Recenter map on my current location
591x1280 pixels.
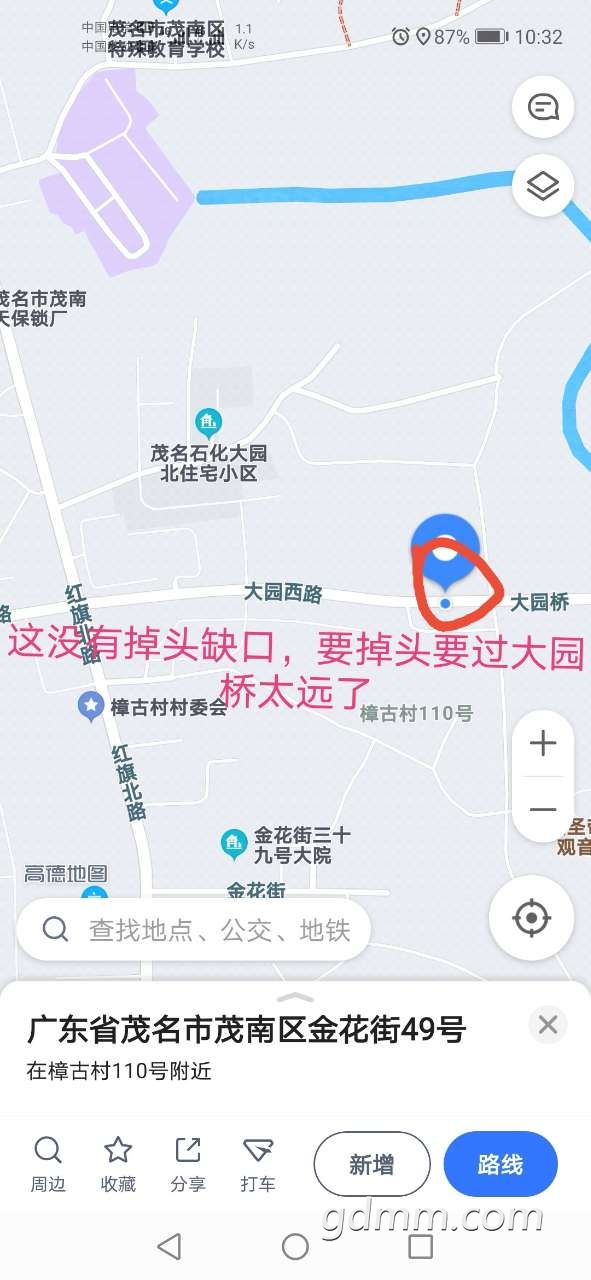pos(532,918)
